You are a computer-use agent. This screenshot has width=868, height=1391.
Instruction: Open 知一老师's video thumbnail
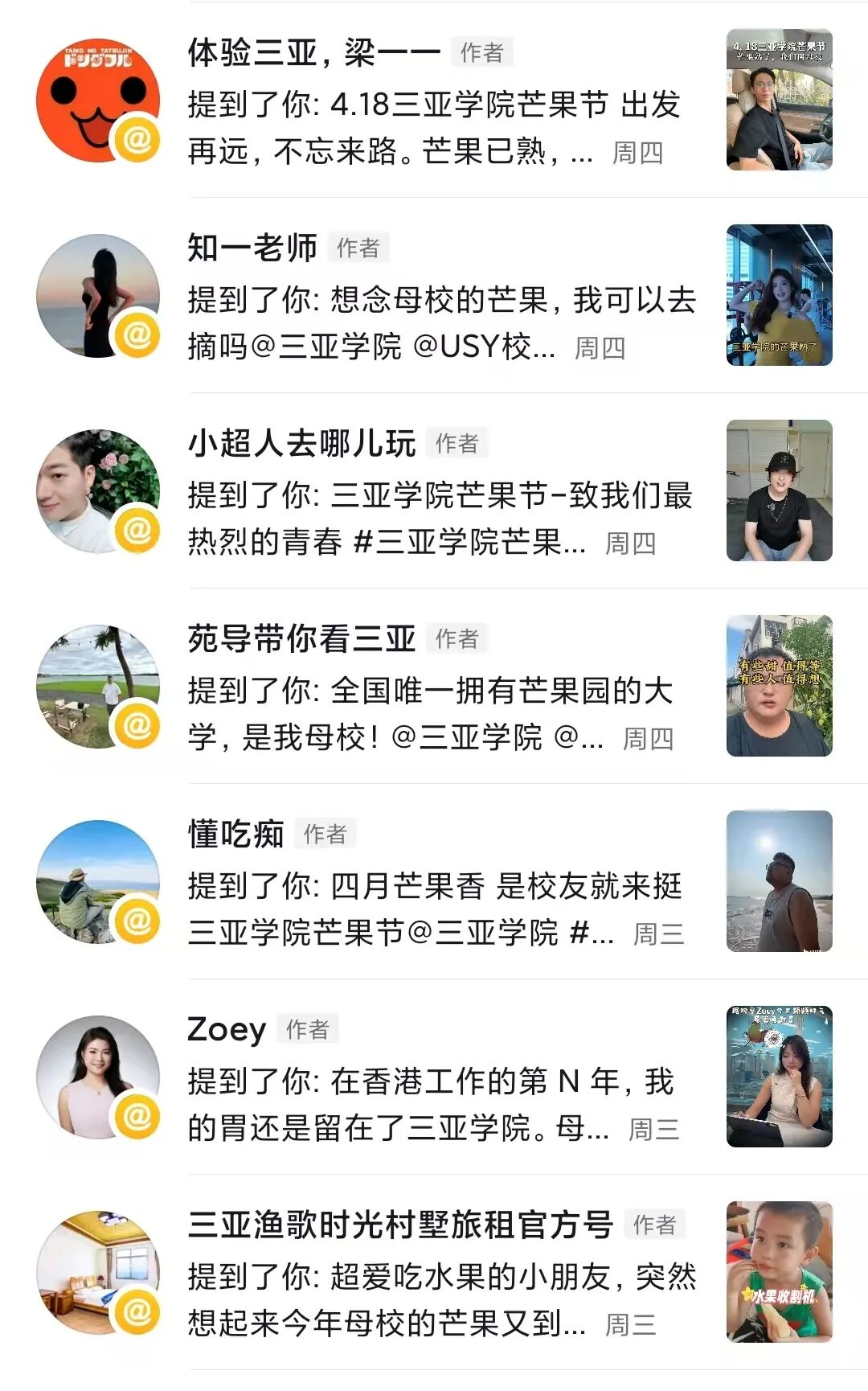[779, 295]
